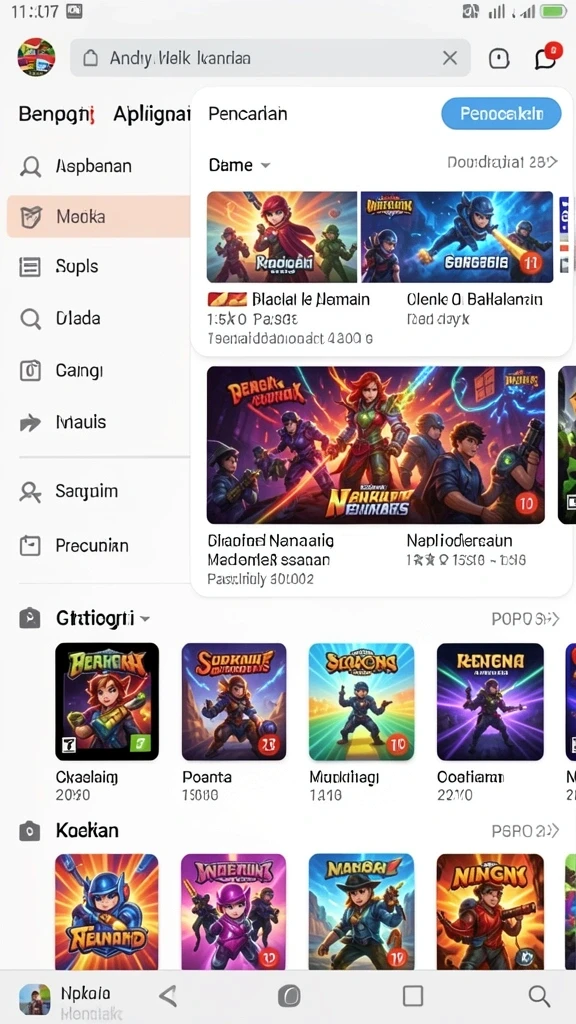See more via the PSRO link beside Koekan
The height and width of the screenshot is (1024, 576).
pos(525,831)
